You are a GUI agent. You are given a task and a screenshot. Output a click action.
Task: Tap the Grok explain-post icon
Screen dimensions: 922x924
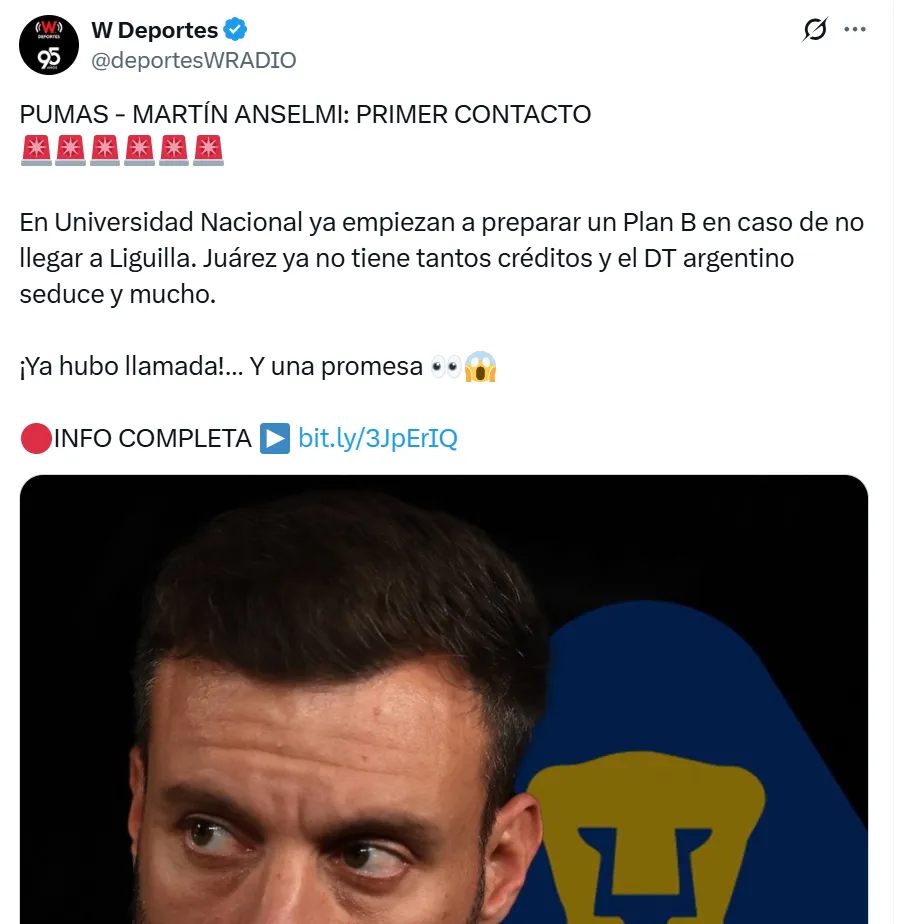[x=815, y=30]
